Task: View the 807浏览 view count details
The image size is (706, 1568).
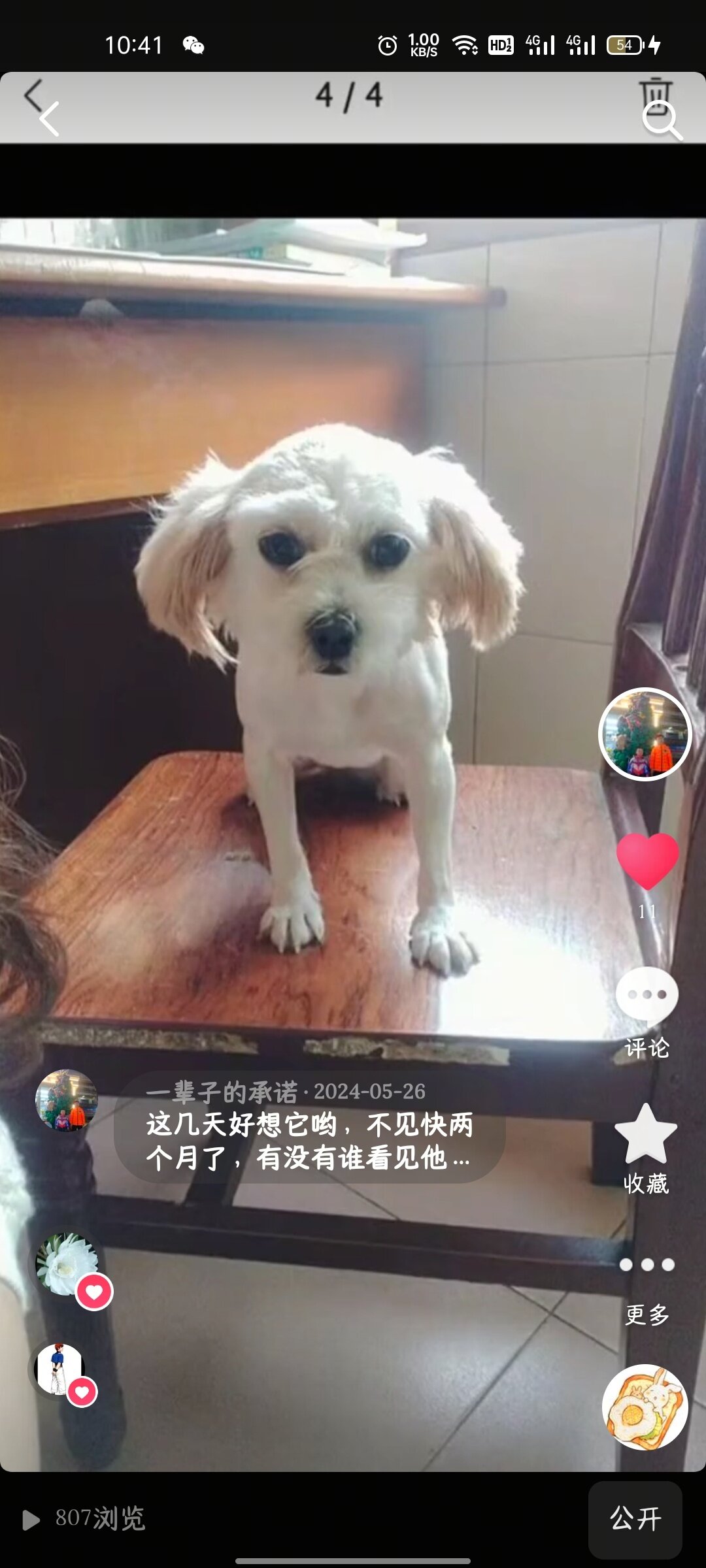Action: point(85,1518)
